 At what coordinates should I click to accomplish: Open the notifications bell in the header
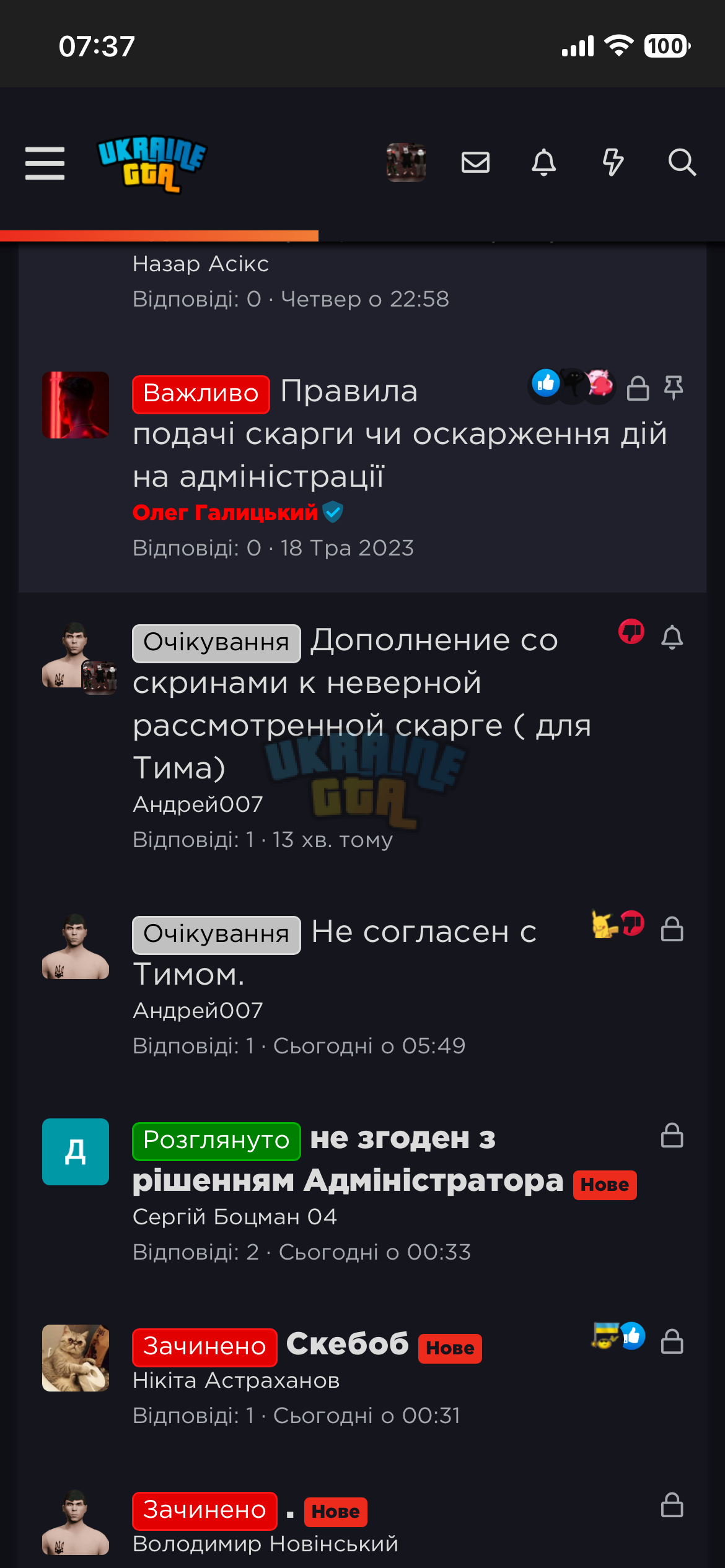pyautogui.click(x=544, y=162)
